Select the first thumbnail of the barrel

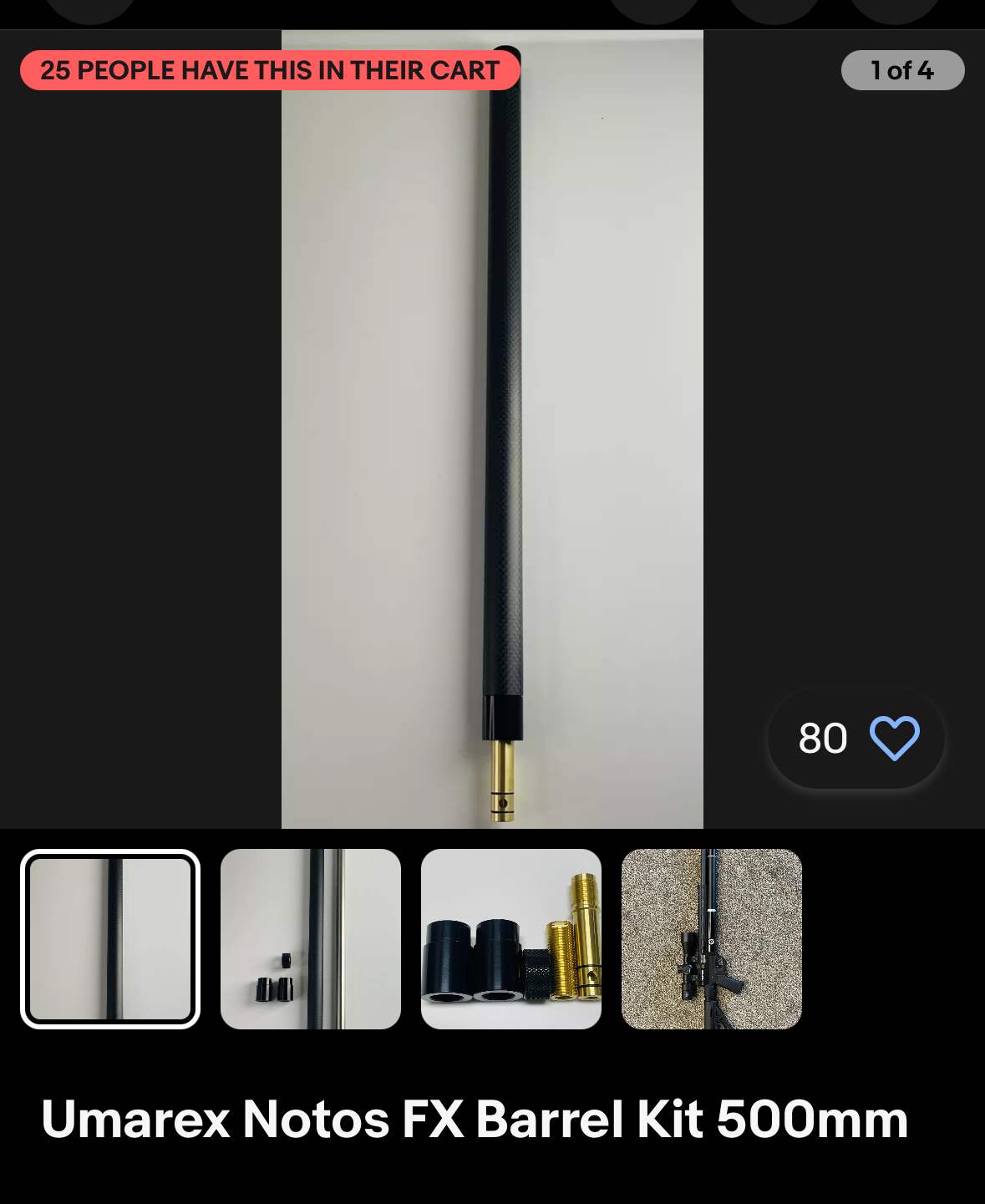[x=110, y=939]
